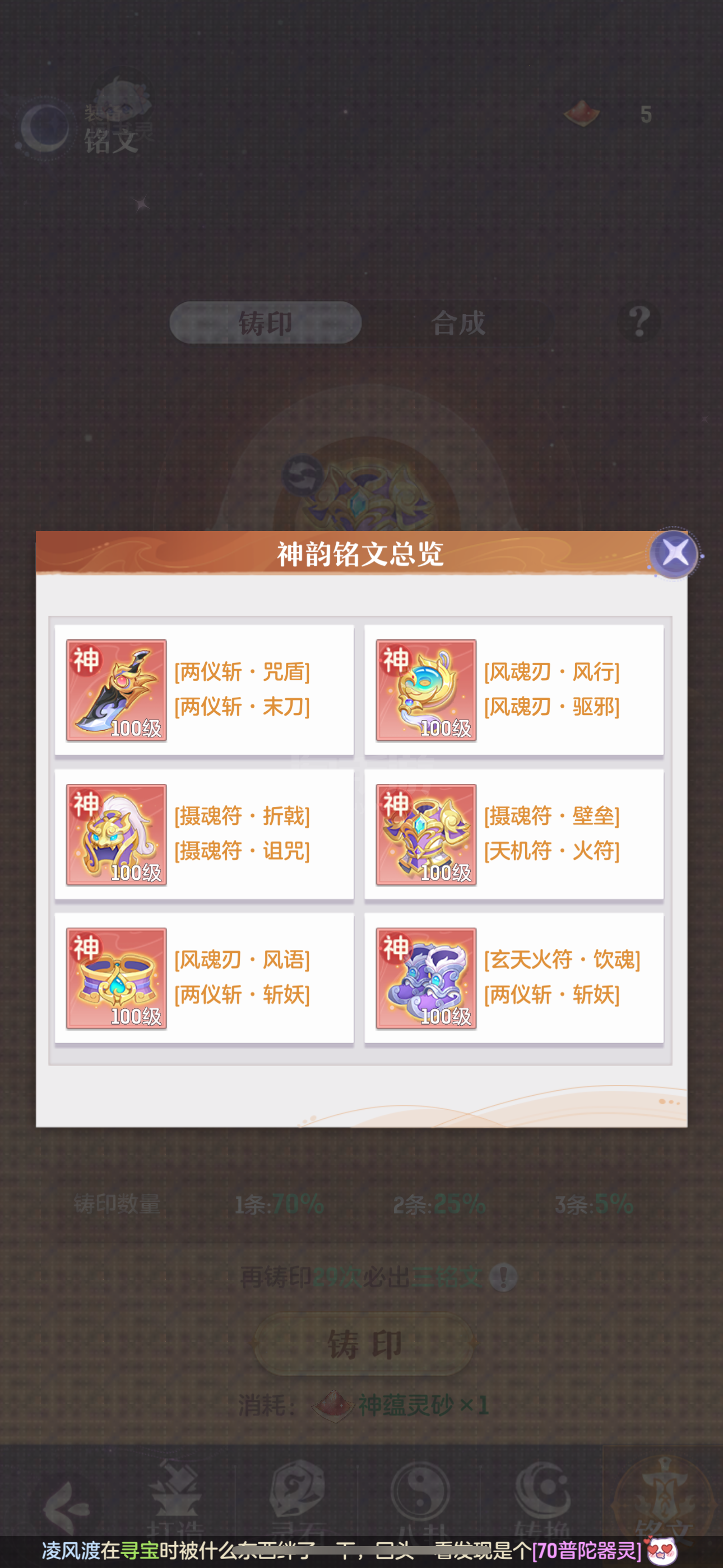Open the helmet card with 摄魂符·折戟
Viewport: 723px width, 1568px height.
pos(204,834)
